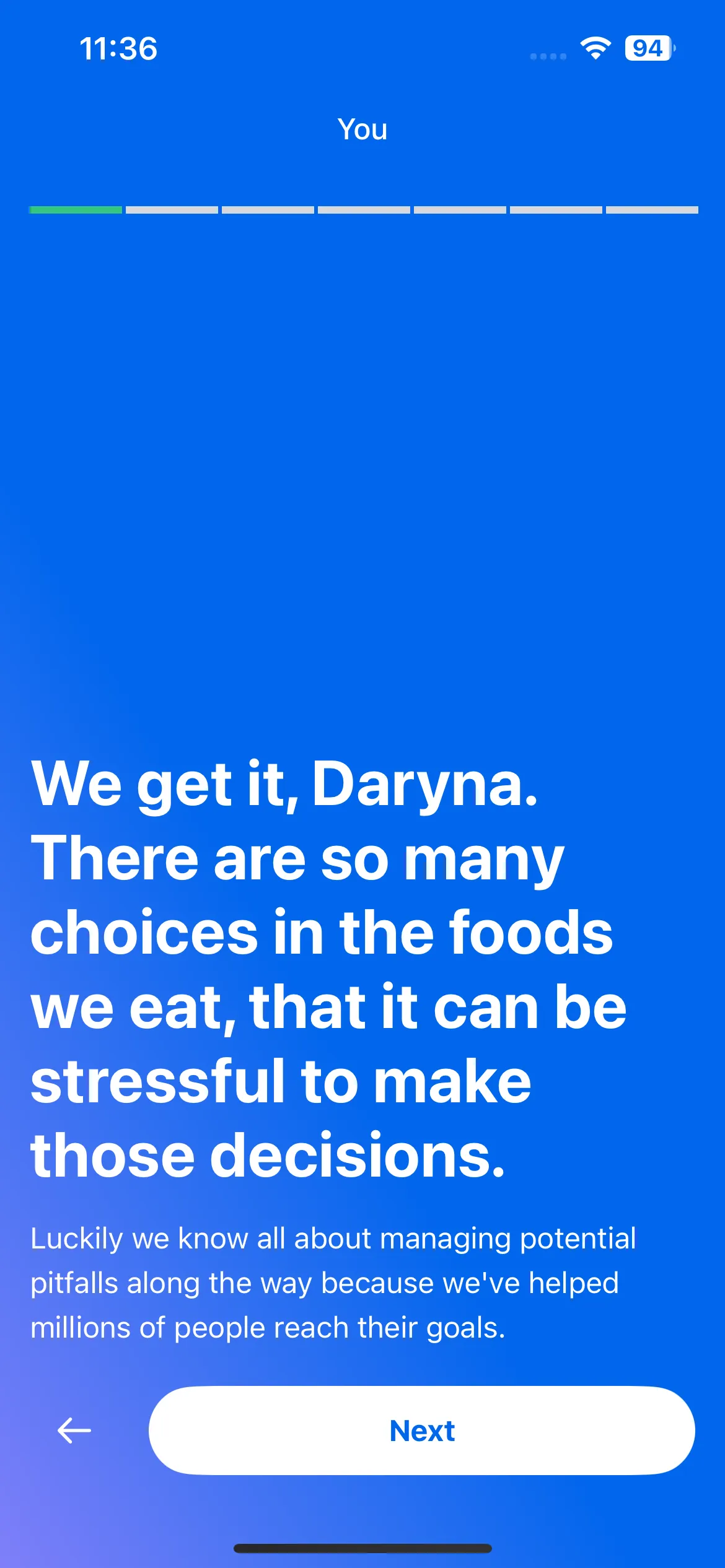This screenshot has width=725, height=1568.
Task: Tap the Next button to continue
Action: 421,1431
